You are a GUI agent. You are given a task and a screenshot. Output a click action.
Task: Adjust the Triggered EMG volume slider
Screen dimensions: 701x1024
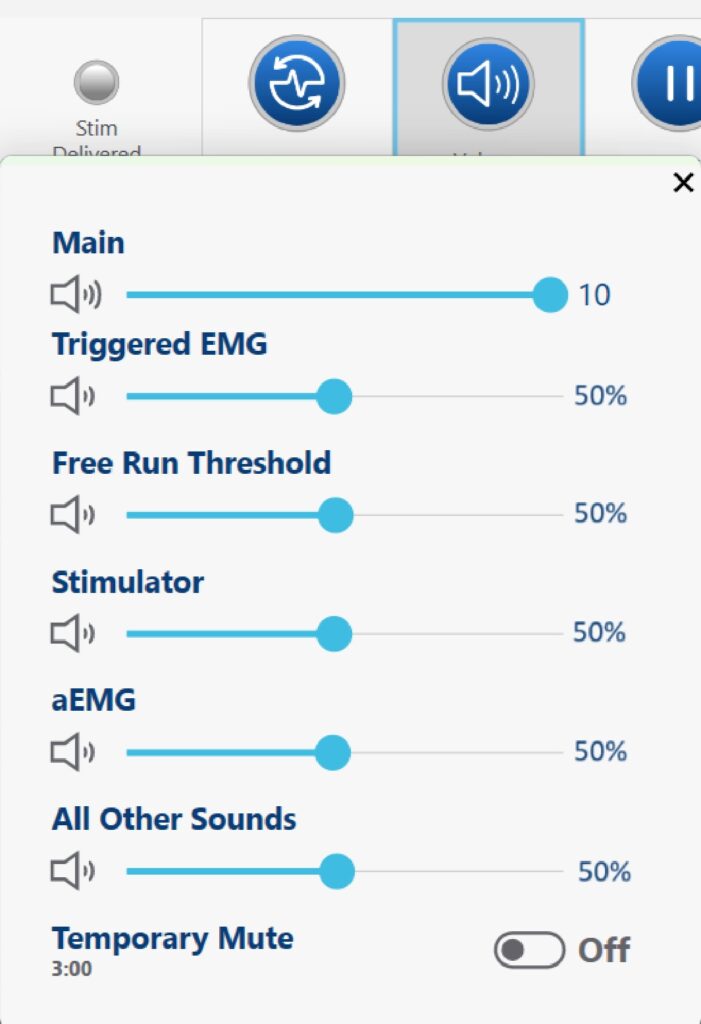pos(334,396)
